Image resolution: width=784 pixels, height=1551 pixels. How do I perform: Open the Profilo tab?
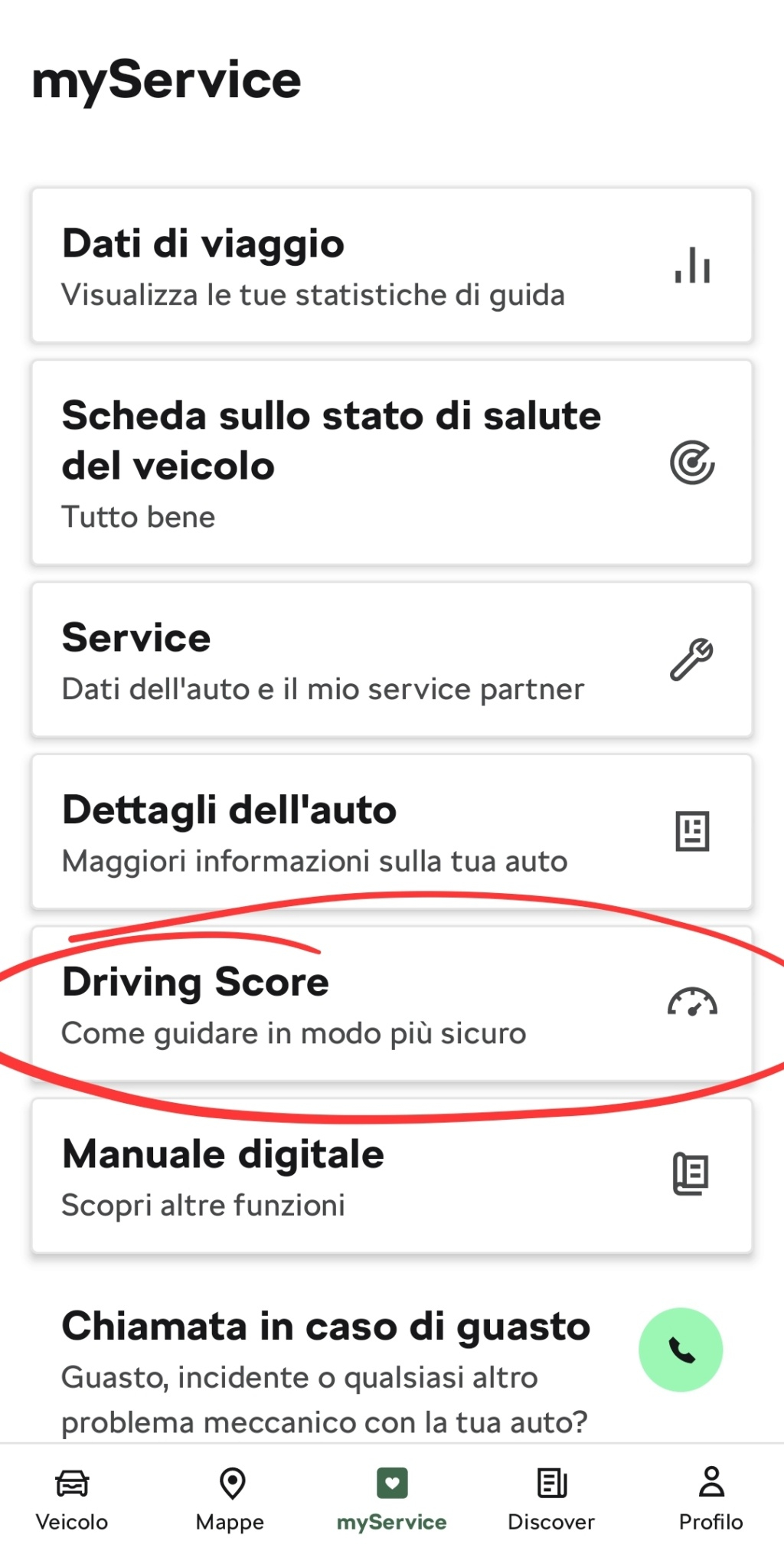(711, 1500)
